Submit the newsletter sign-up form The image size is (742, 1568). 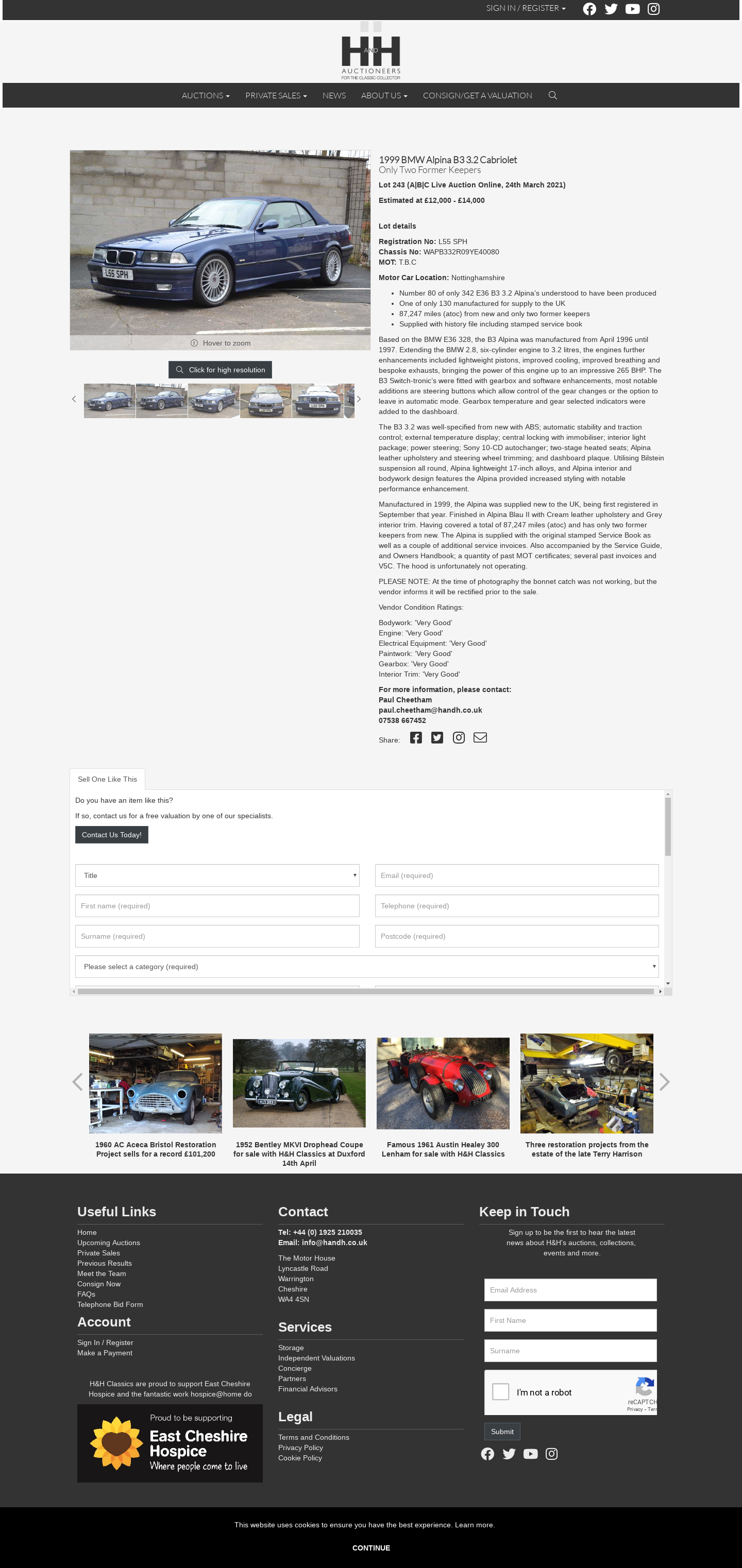(x=502, y=1432)
